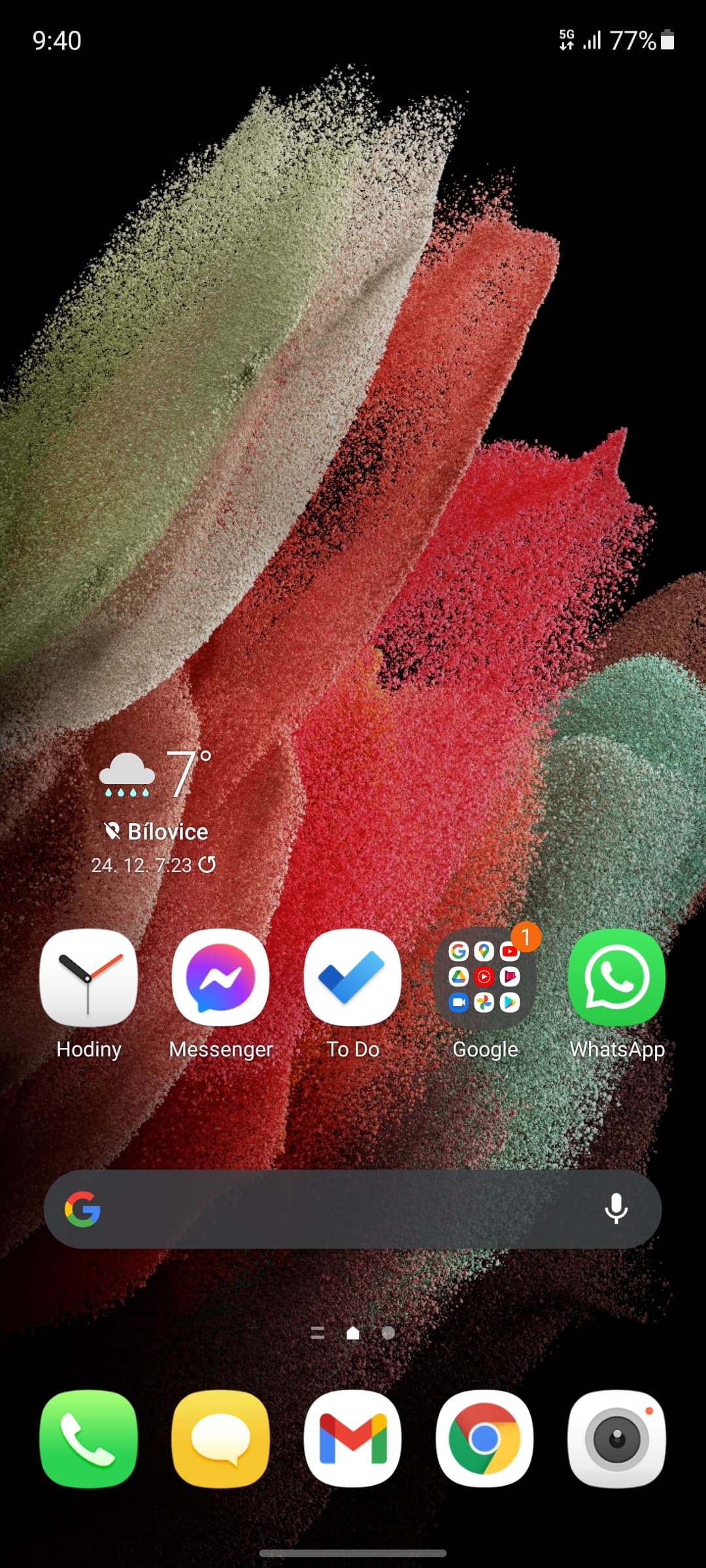This screenshot has width=706, height=1568.
Task: Start voice search with the microphone
Action: coord(616,1209)
